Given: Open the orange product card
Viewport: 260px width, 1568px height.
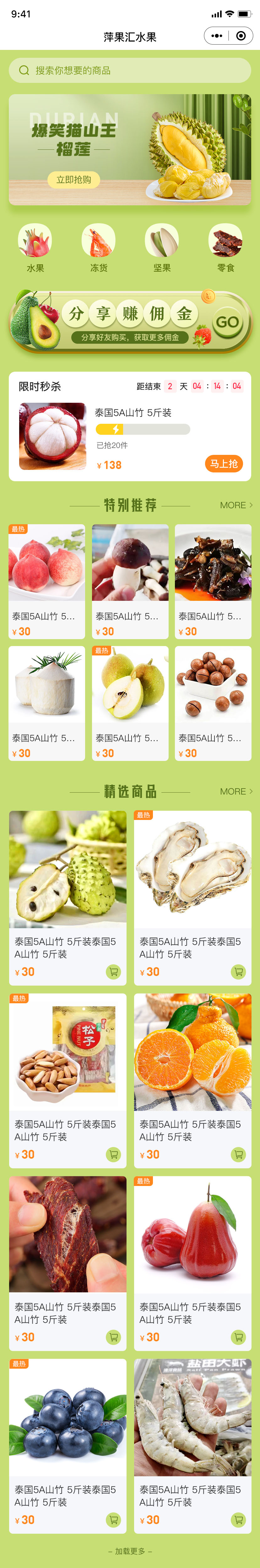Looking at the screenshot, I should [x=192, y=1080].
